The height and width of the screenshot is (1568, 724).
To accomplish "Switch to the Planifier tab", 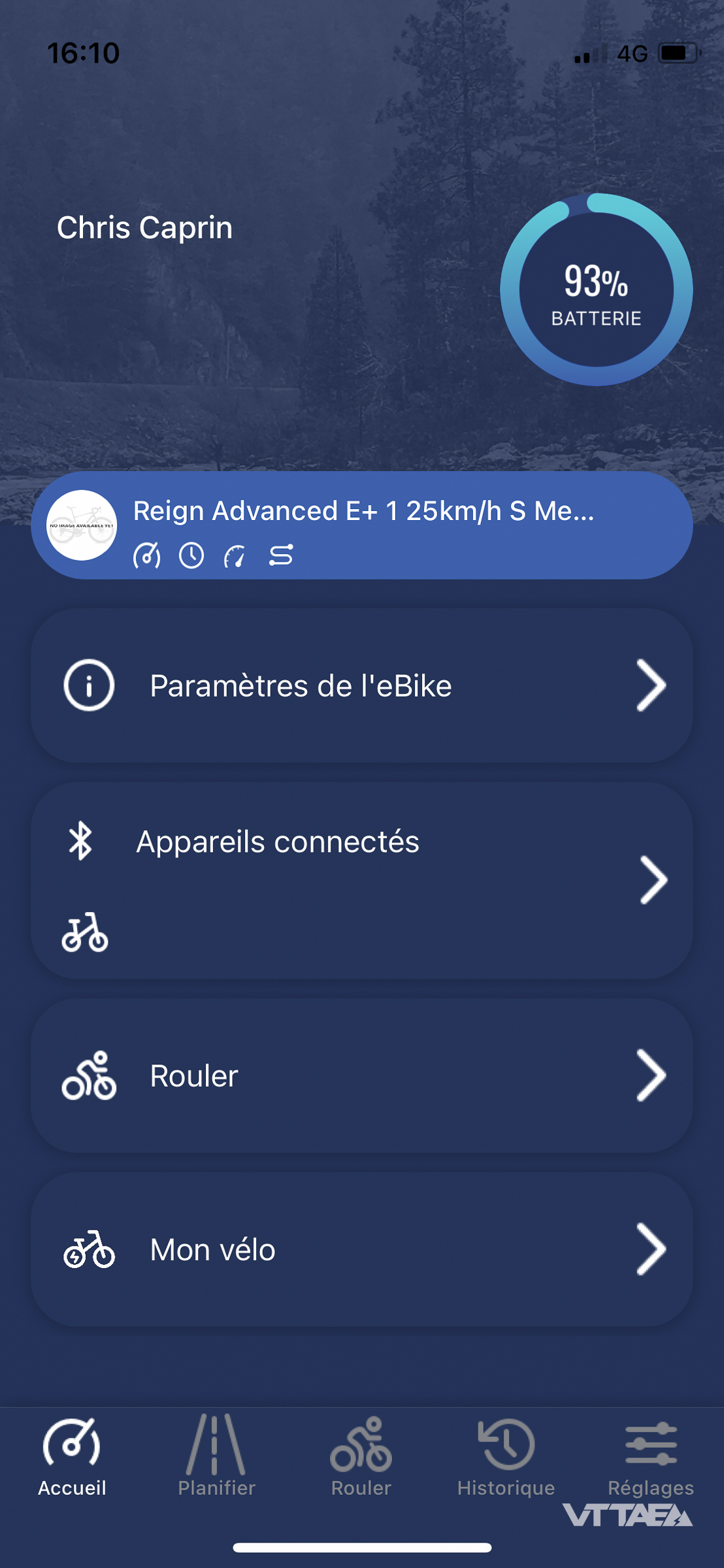I will (216, 1456).
